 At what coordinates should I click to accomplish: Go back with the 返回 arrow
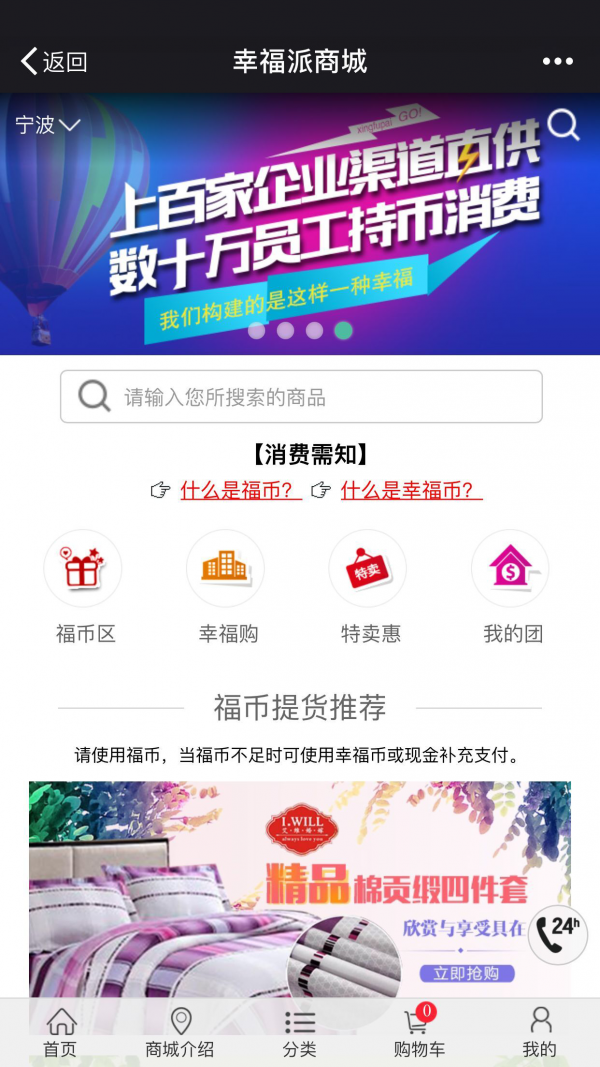pyautogui.click(x=52, y=62)
